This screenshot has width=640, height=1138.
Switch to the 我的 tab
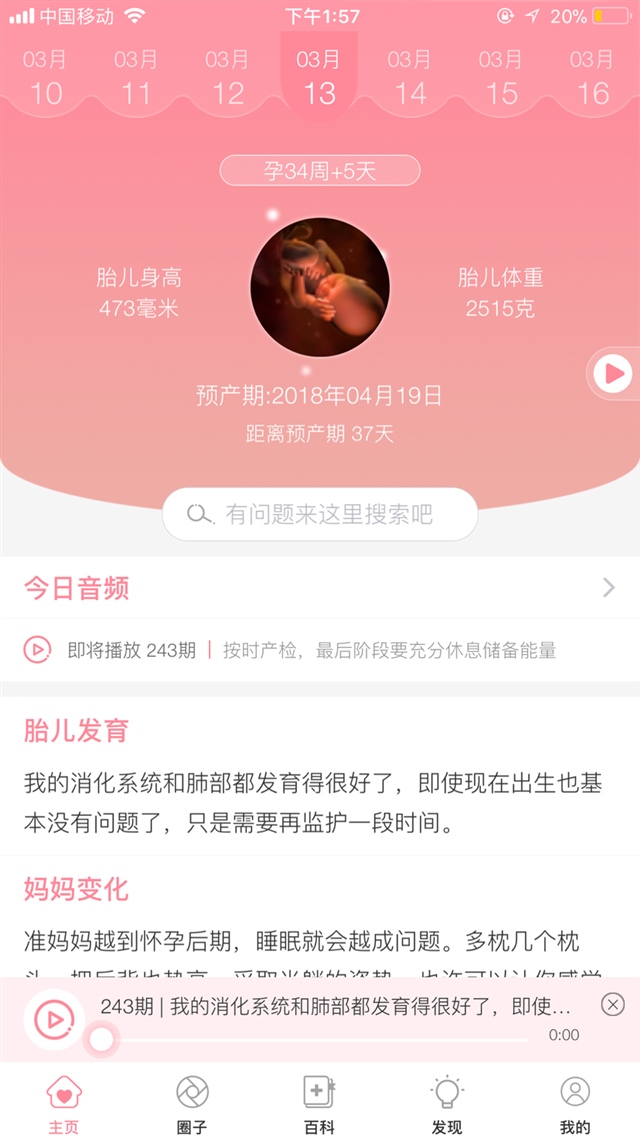click(x=575, y=1105)
